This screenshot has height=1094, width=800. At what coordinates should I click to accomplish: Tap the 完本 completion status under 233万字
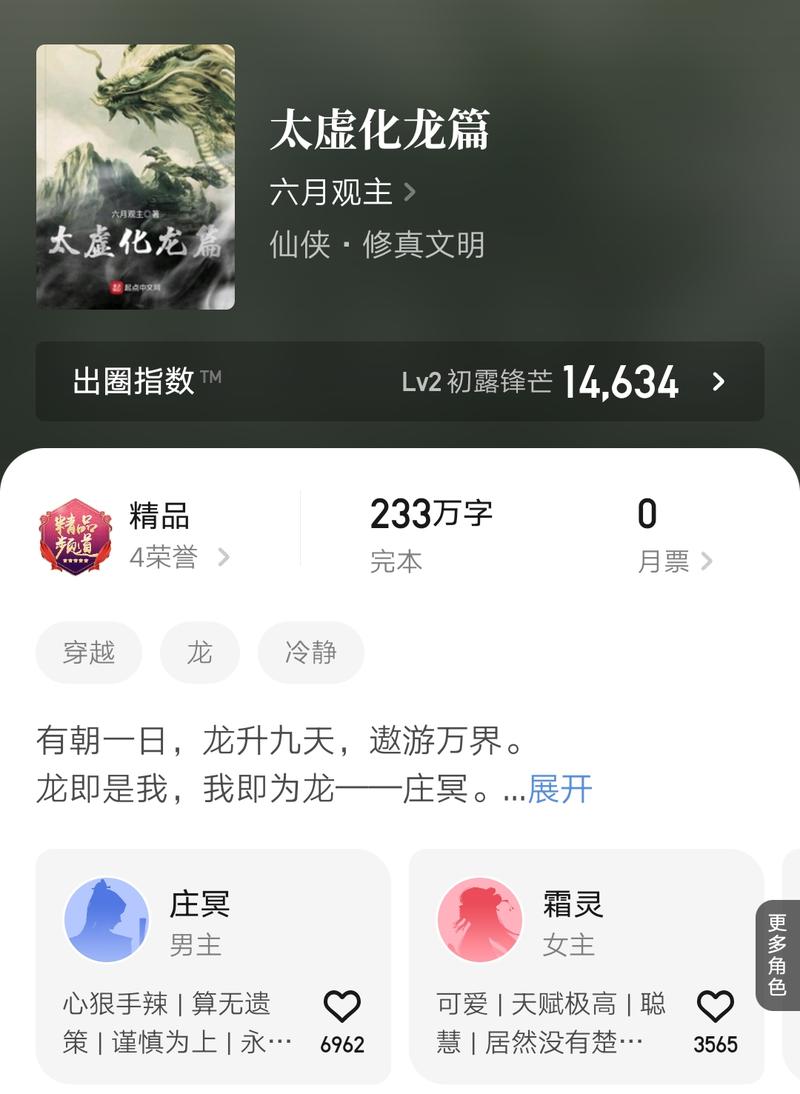pyautogui.click(x=396, y=561)
